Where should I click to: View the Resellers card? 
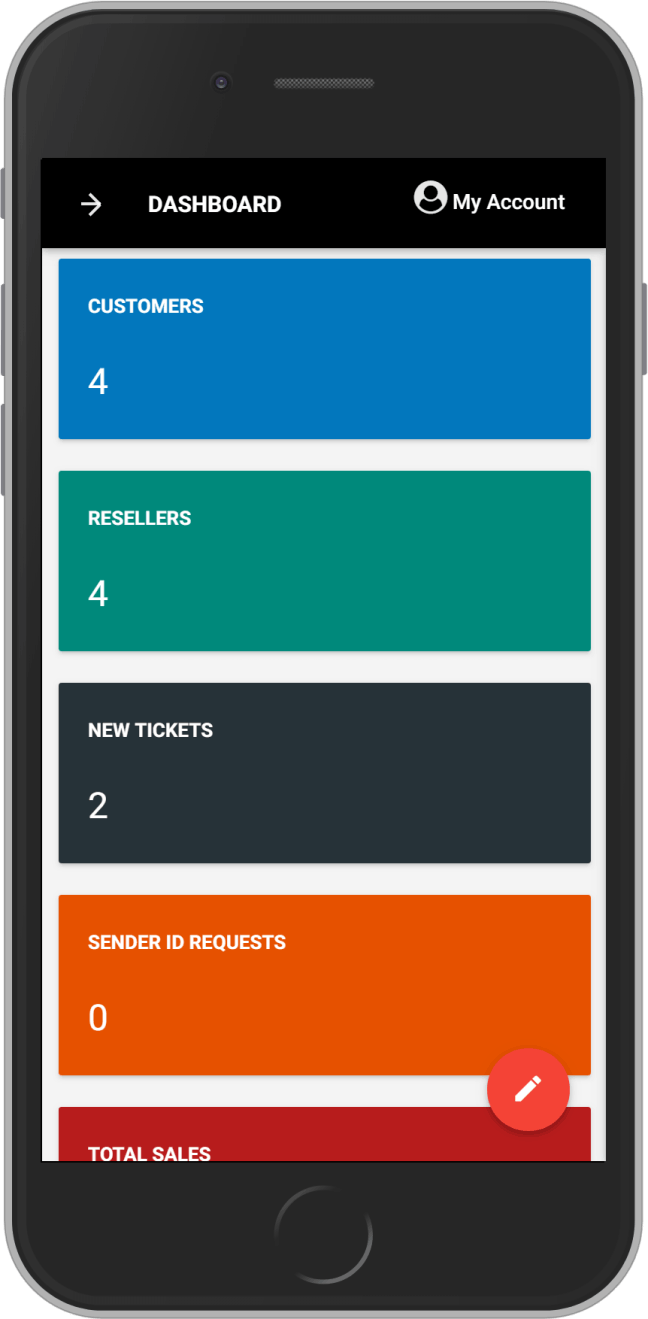pos(324,560)
